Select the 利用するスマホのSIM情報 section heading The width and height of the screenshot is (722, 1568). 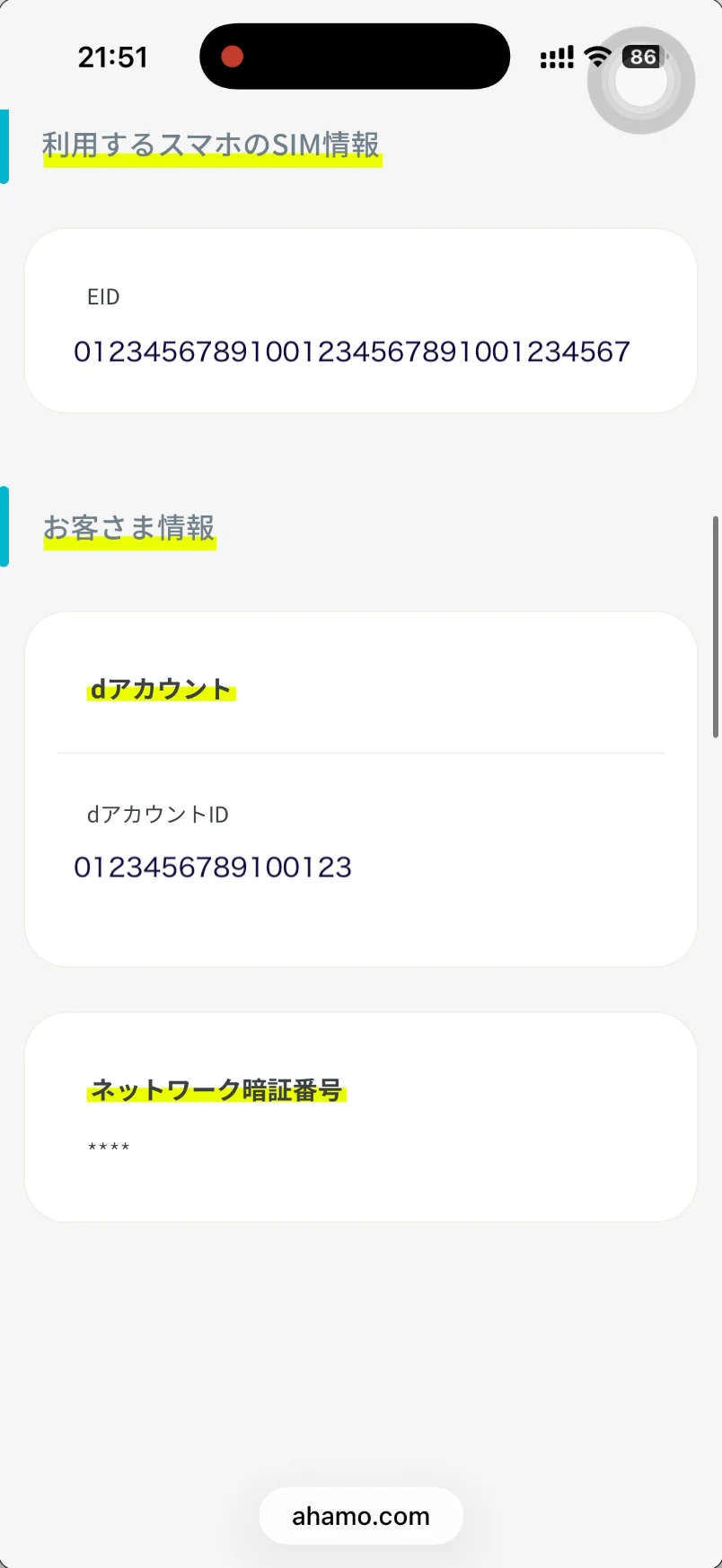coord(212,144)
